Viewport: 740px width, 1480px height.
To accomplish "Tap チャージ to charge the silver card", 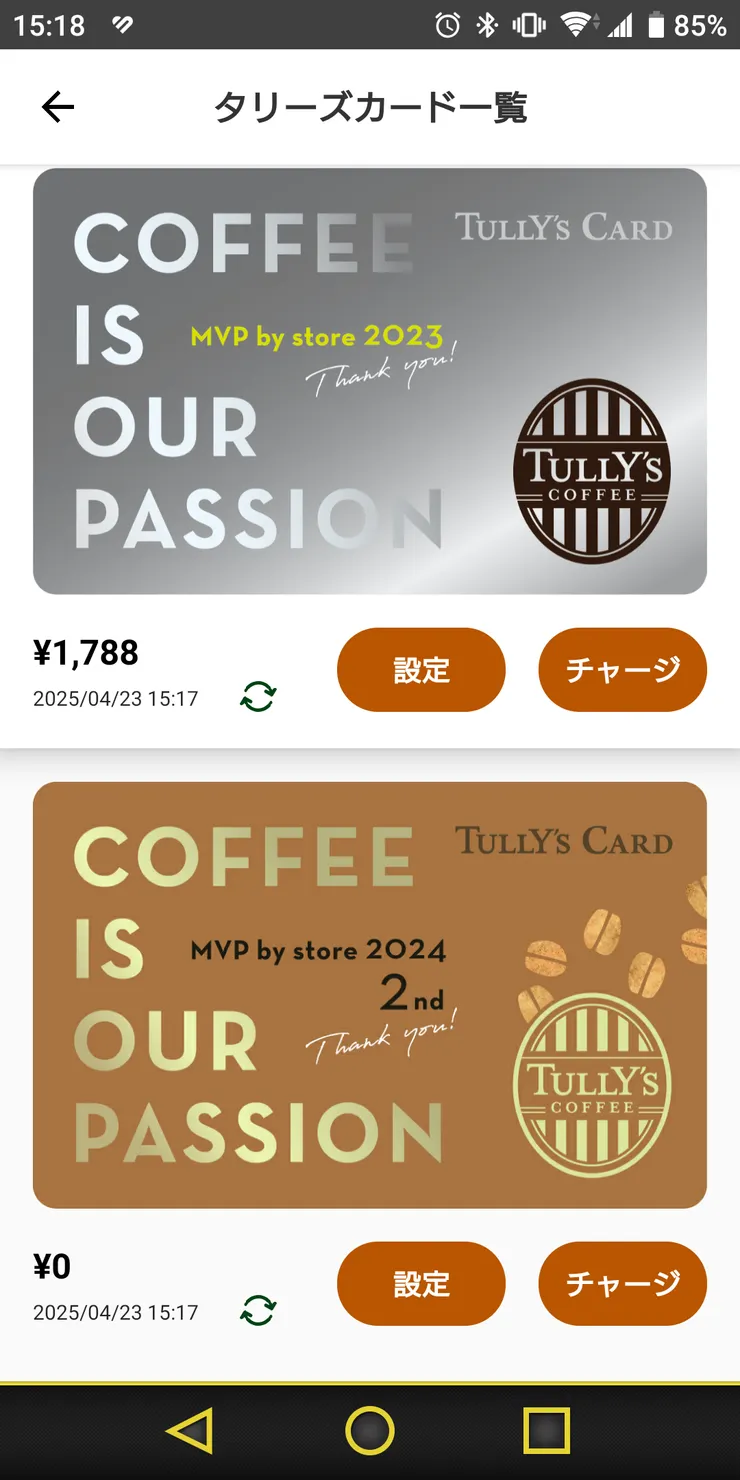I will (622, 670).
